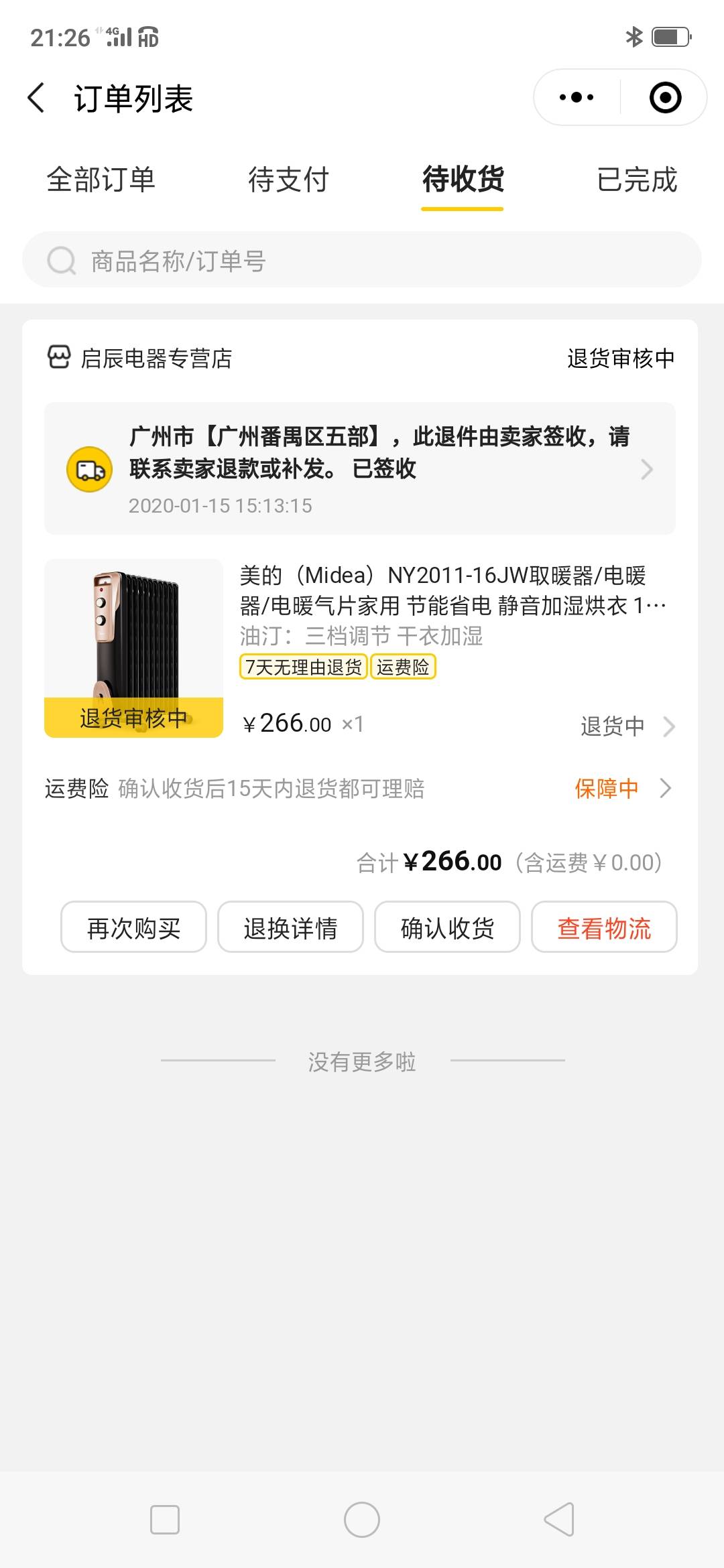Tap the 再次购买 button

point(133,927)
